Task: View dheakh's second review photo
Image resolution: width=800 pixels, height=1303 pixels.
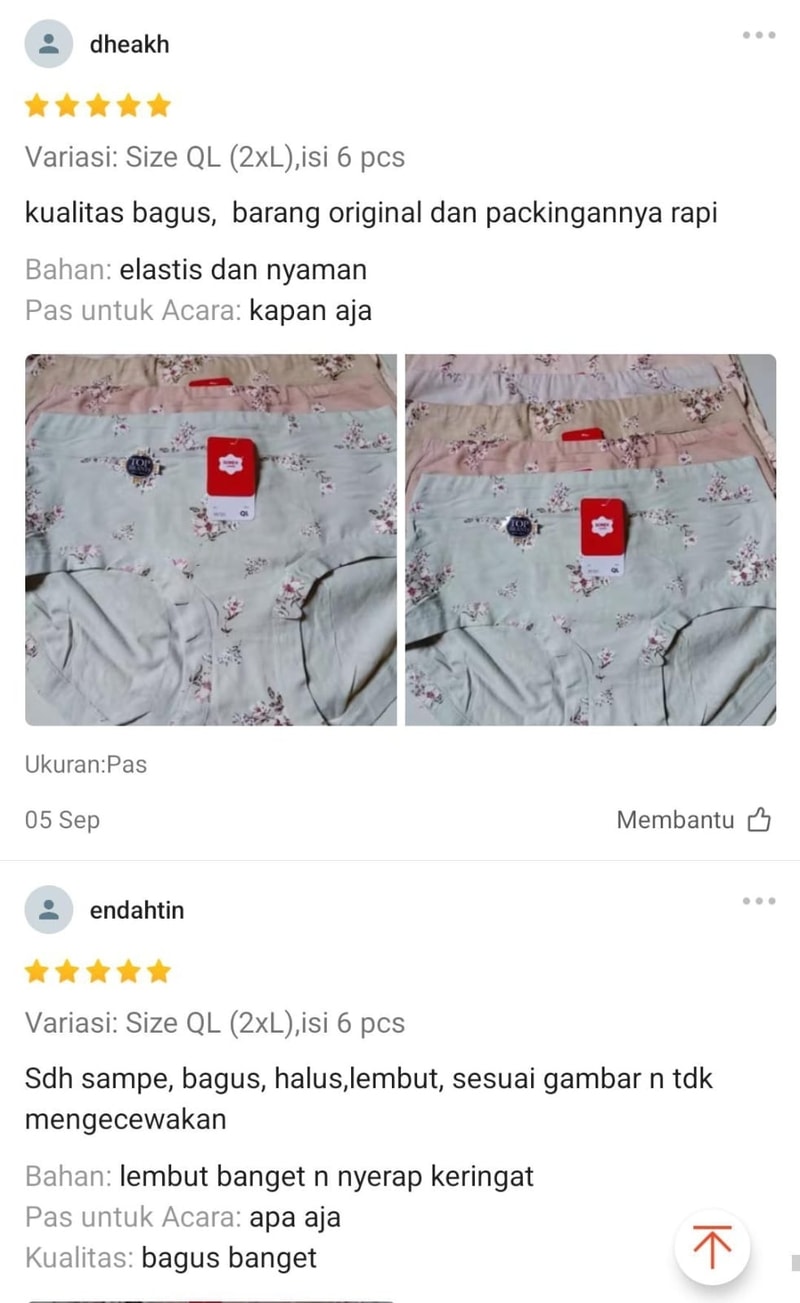Action: (x=590, y=540)
